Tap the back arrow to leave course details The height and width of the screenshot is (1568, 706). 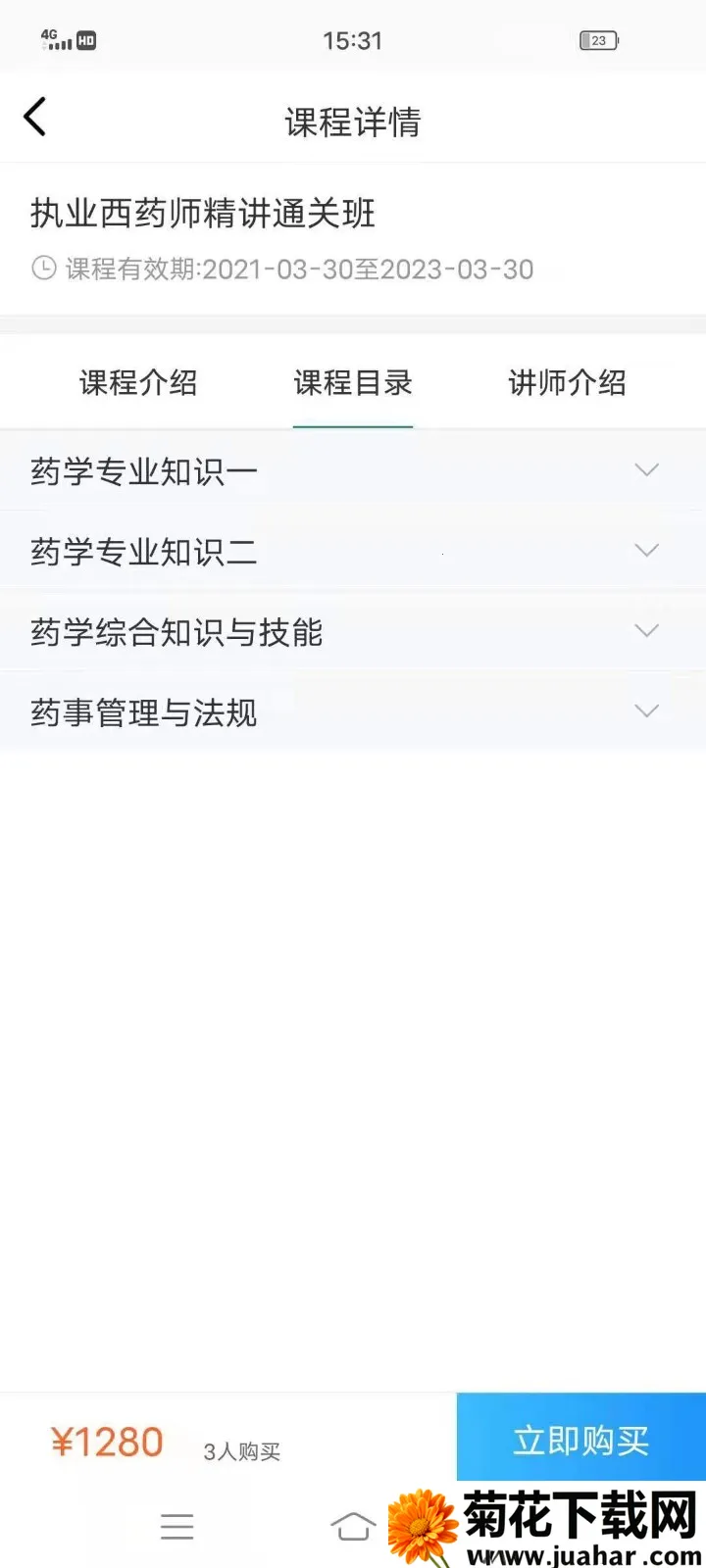click(35, 116)
